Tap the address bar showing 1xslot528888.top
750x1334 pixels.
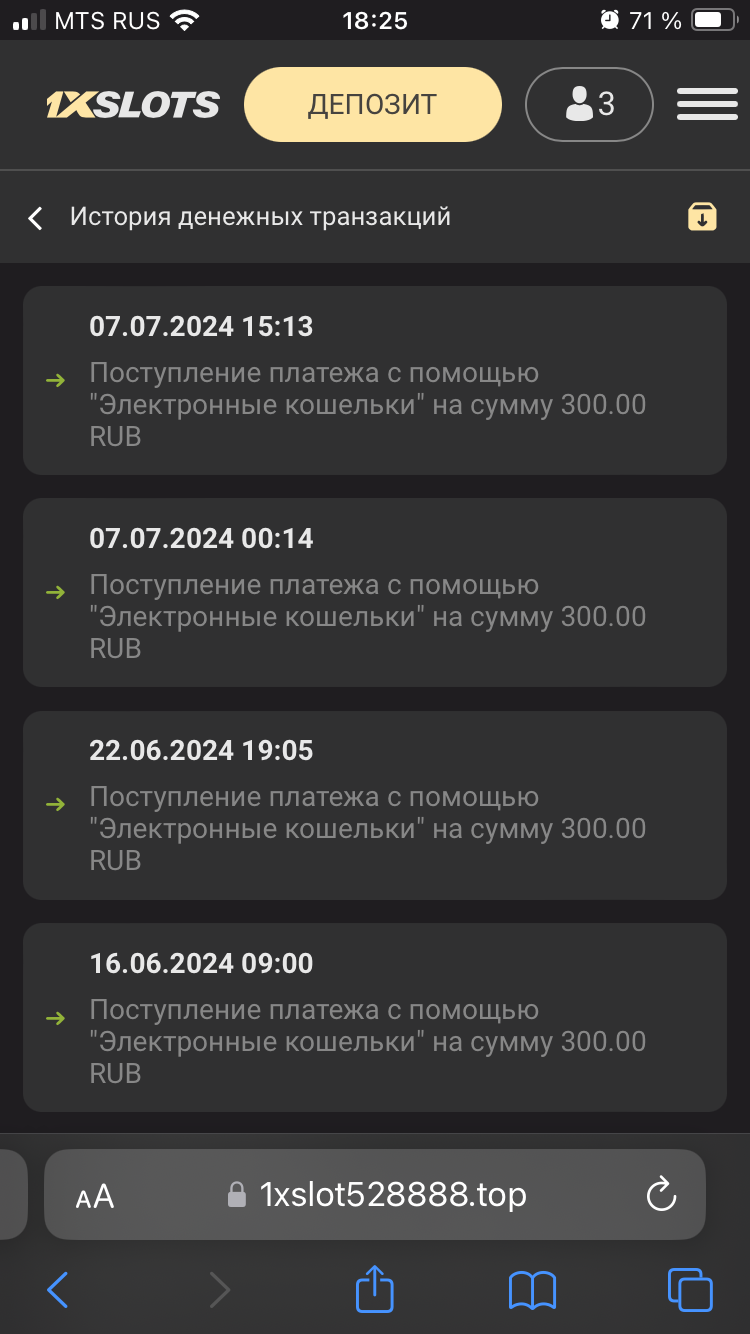(x=392, y=1194)
